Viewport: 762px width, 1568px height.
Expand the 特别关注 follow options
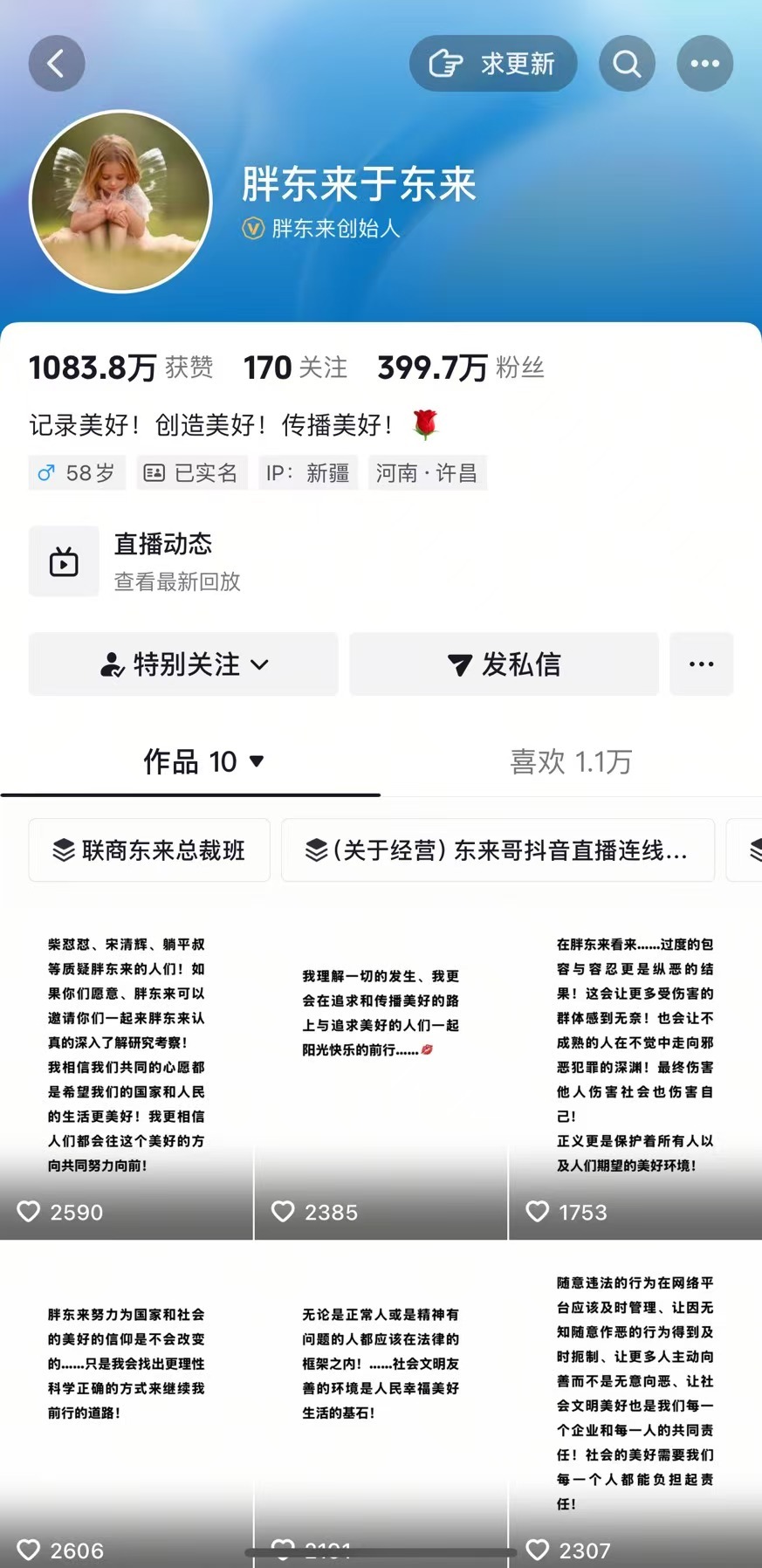click(x=183, y=664)
